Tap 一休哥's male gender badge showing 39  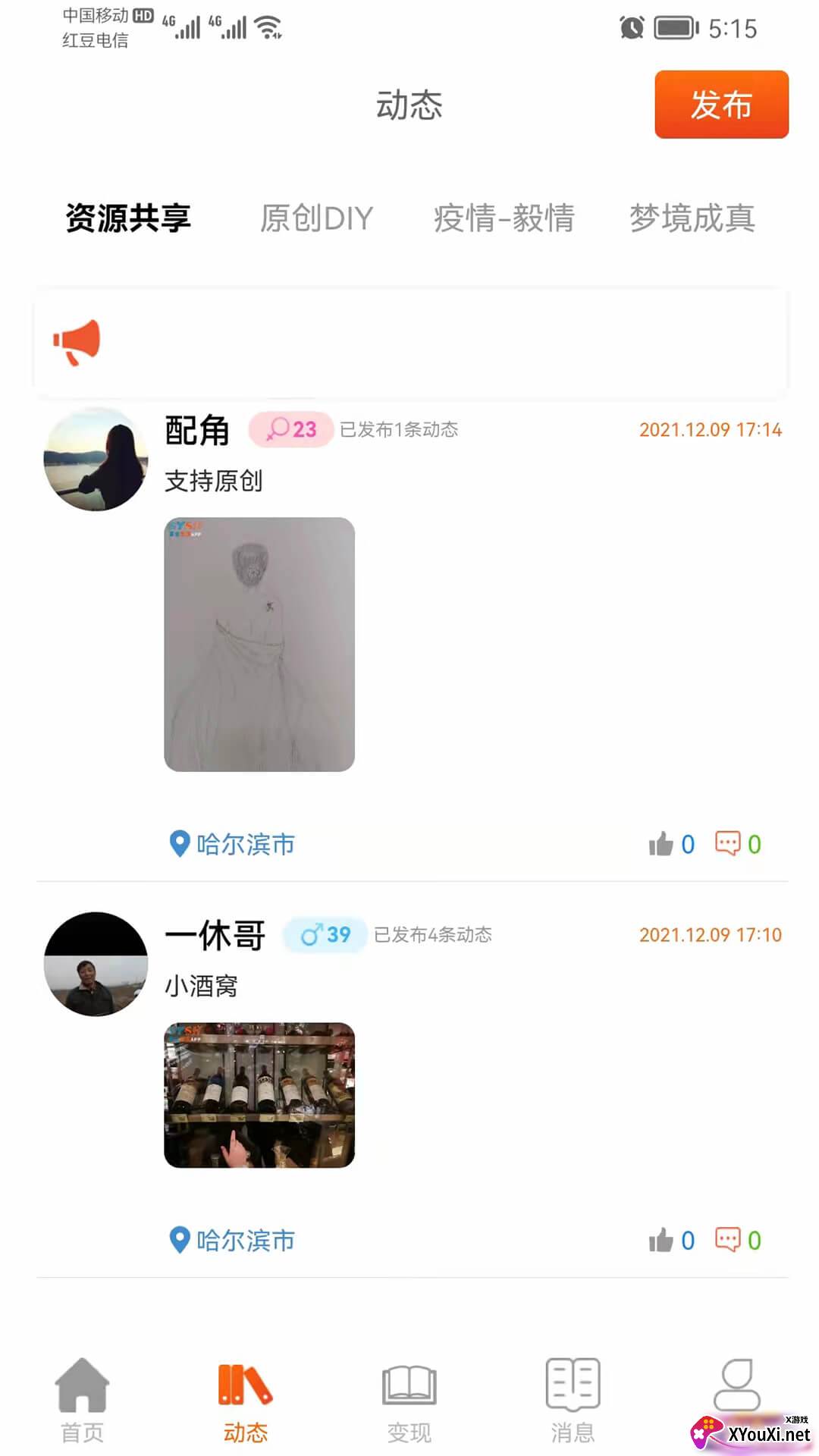coord(325,934)
